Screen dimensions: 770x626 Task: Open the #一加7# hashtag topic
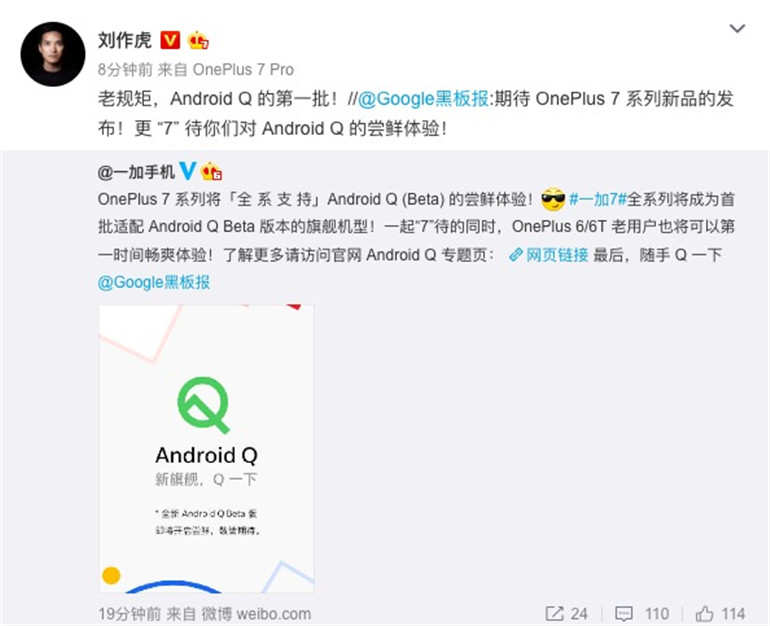pos(598,198)
